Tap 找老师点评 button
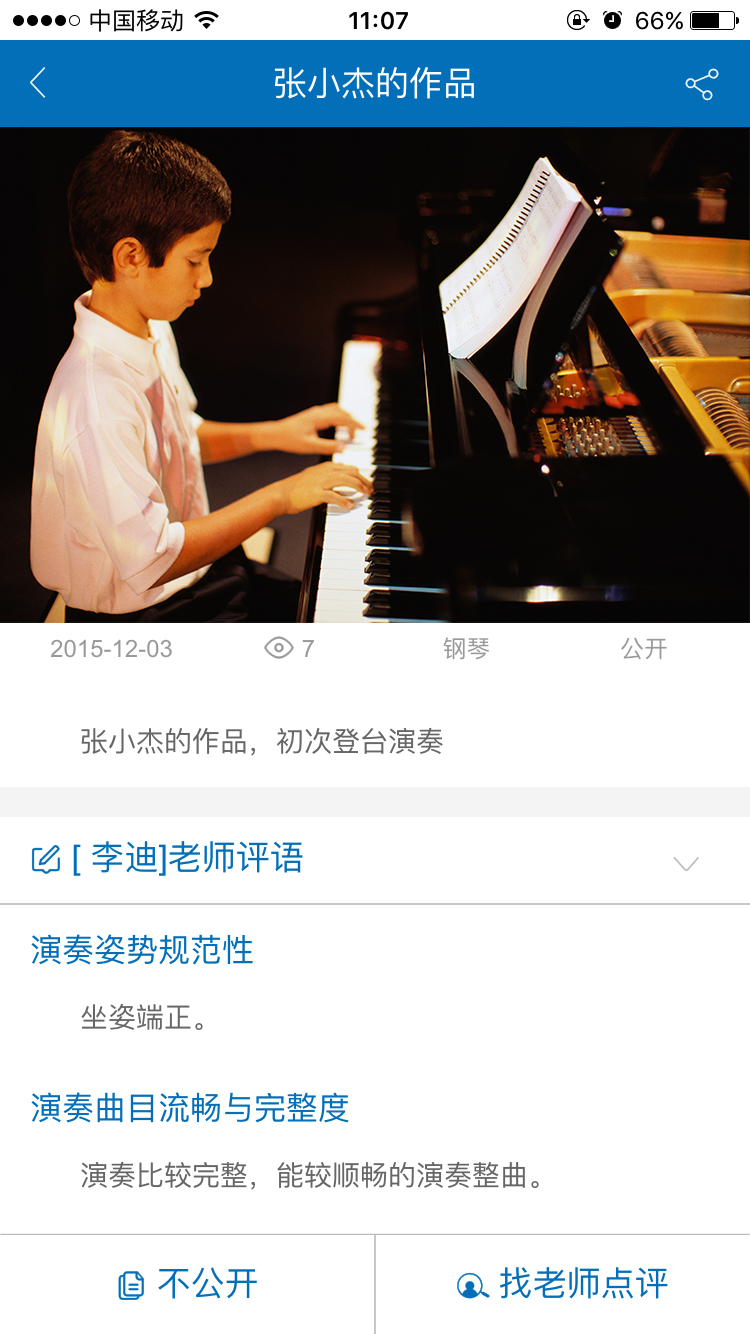Viewport: 750px width, 1334px height. pyautogui.click(x=562, y=1284)
